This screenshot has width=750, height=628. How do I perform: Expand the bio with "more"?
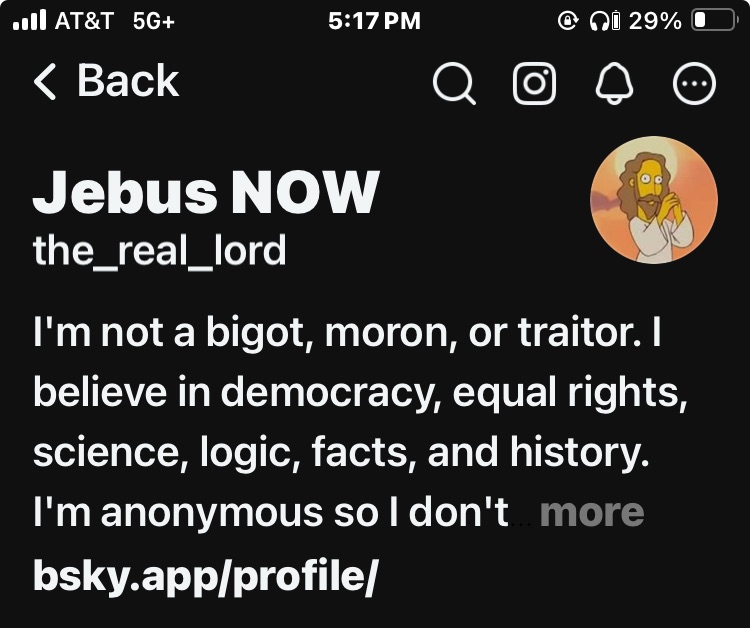coord(591,513)
